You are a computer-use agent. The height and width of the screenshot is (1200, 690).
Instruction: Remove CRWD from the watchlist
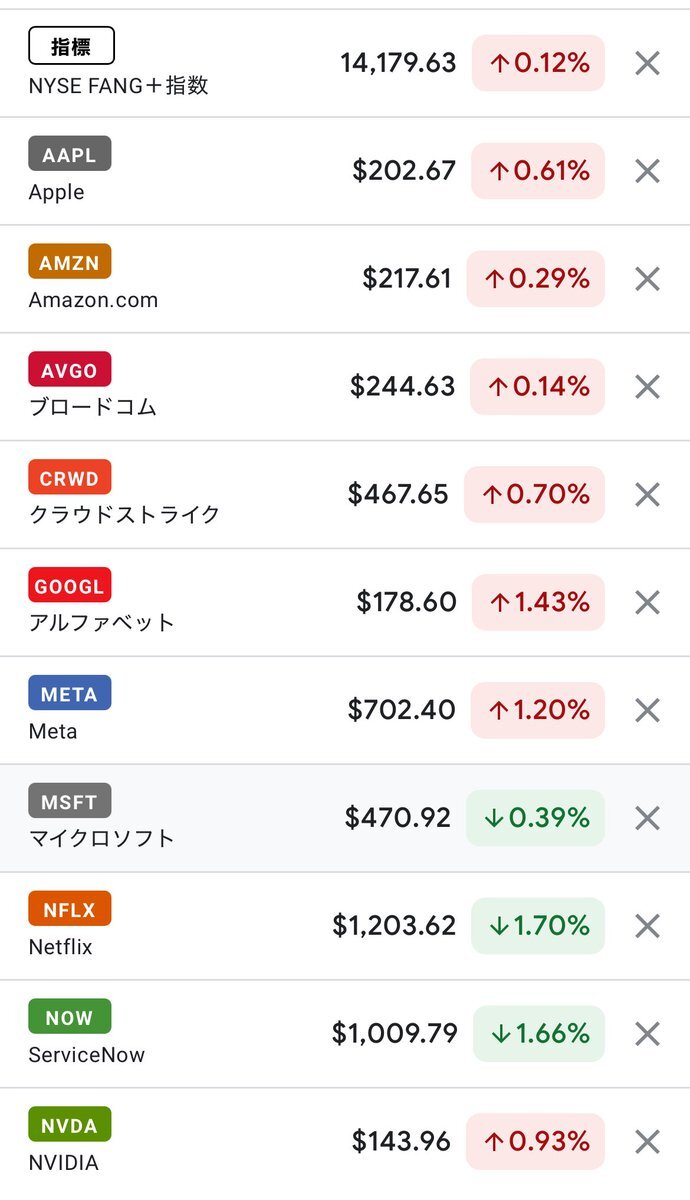(648, 495)
